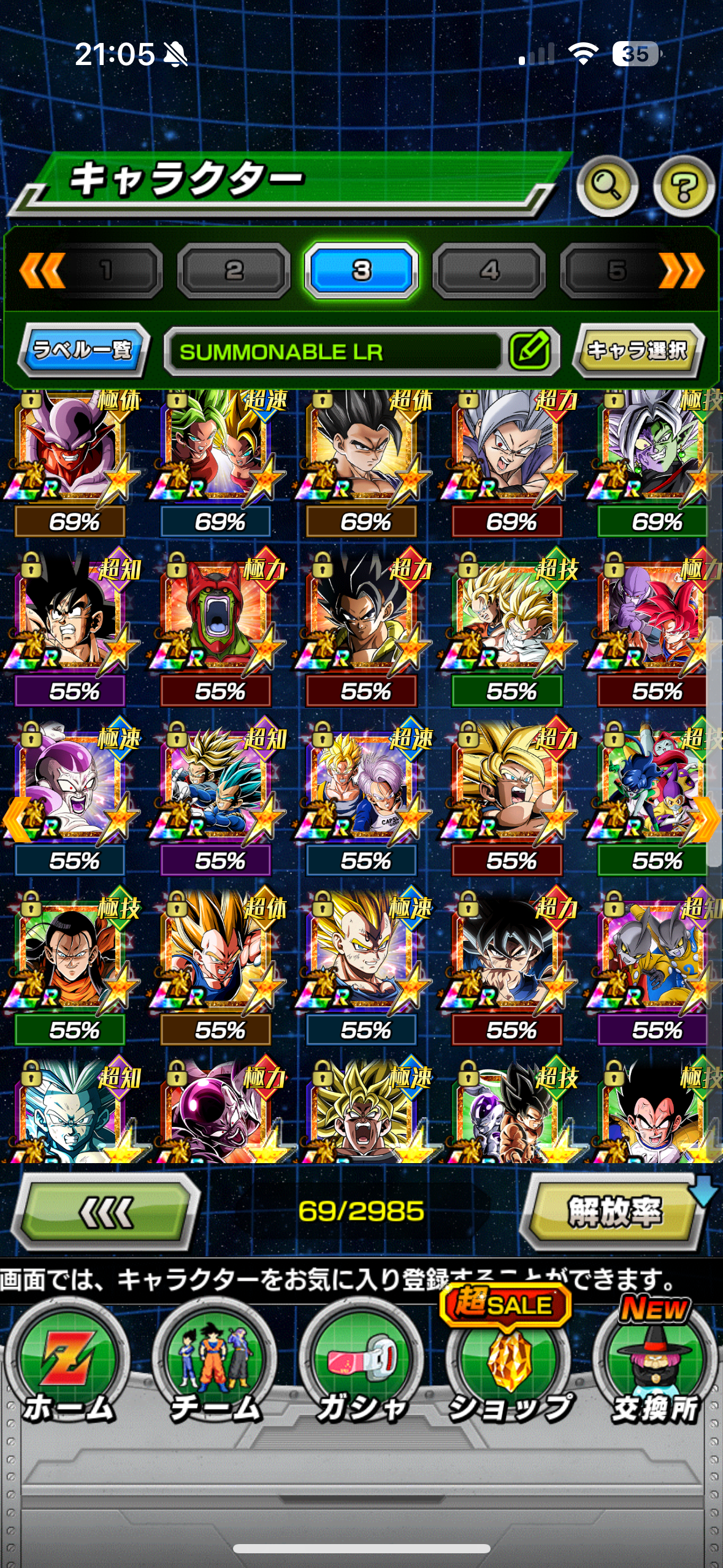The image size is (723, 1568).
Task: Go back with the green triple-arrow button
Action: tap(105, 1212)
